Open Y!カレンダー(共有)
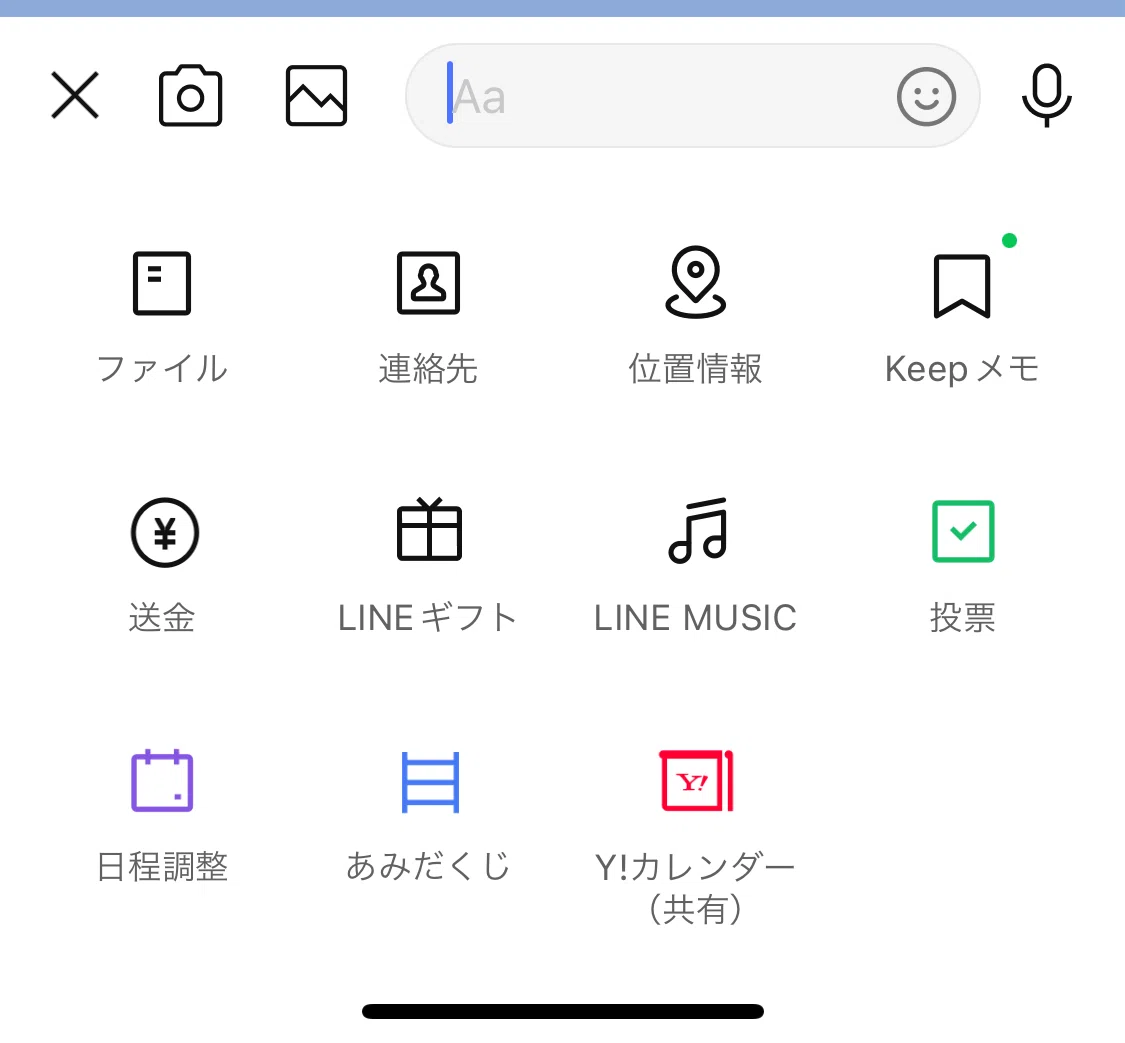This screenshot has width=1125, height=1043. point(695,837)
